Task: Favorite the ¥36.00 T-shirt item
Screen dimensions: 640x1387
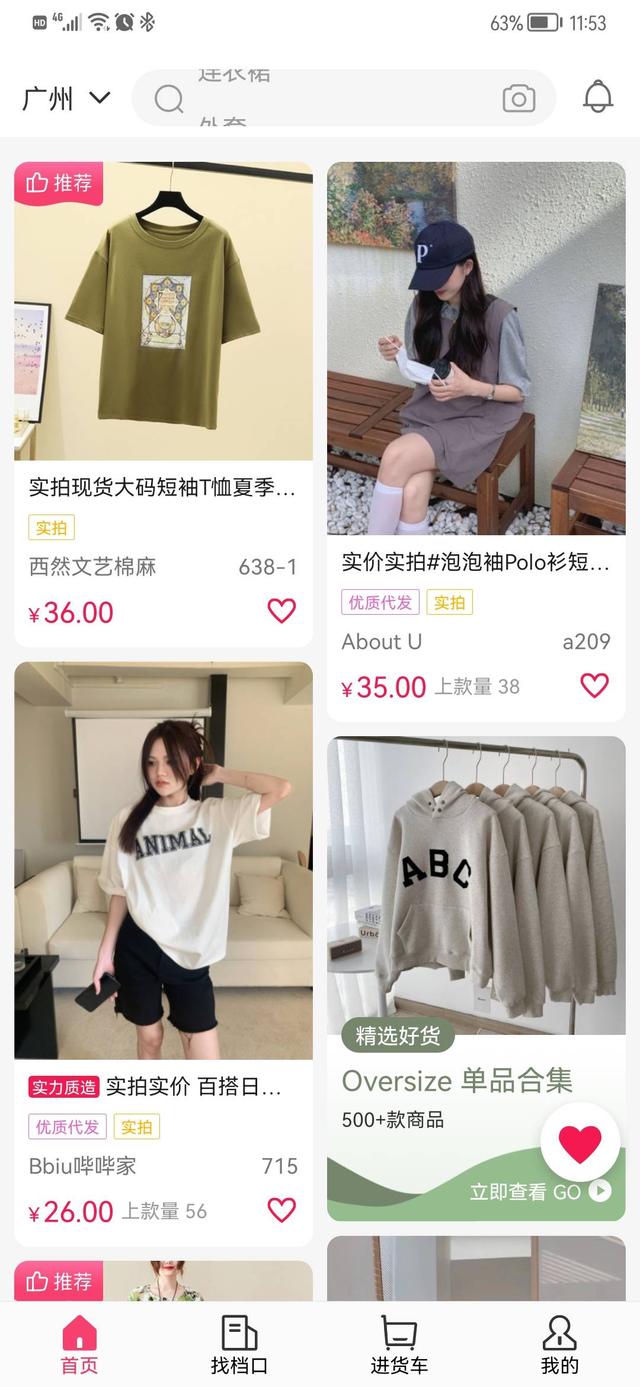Action: pyautogui.click(x=282, y=610)
